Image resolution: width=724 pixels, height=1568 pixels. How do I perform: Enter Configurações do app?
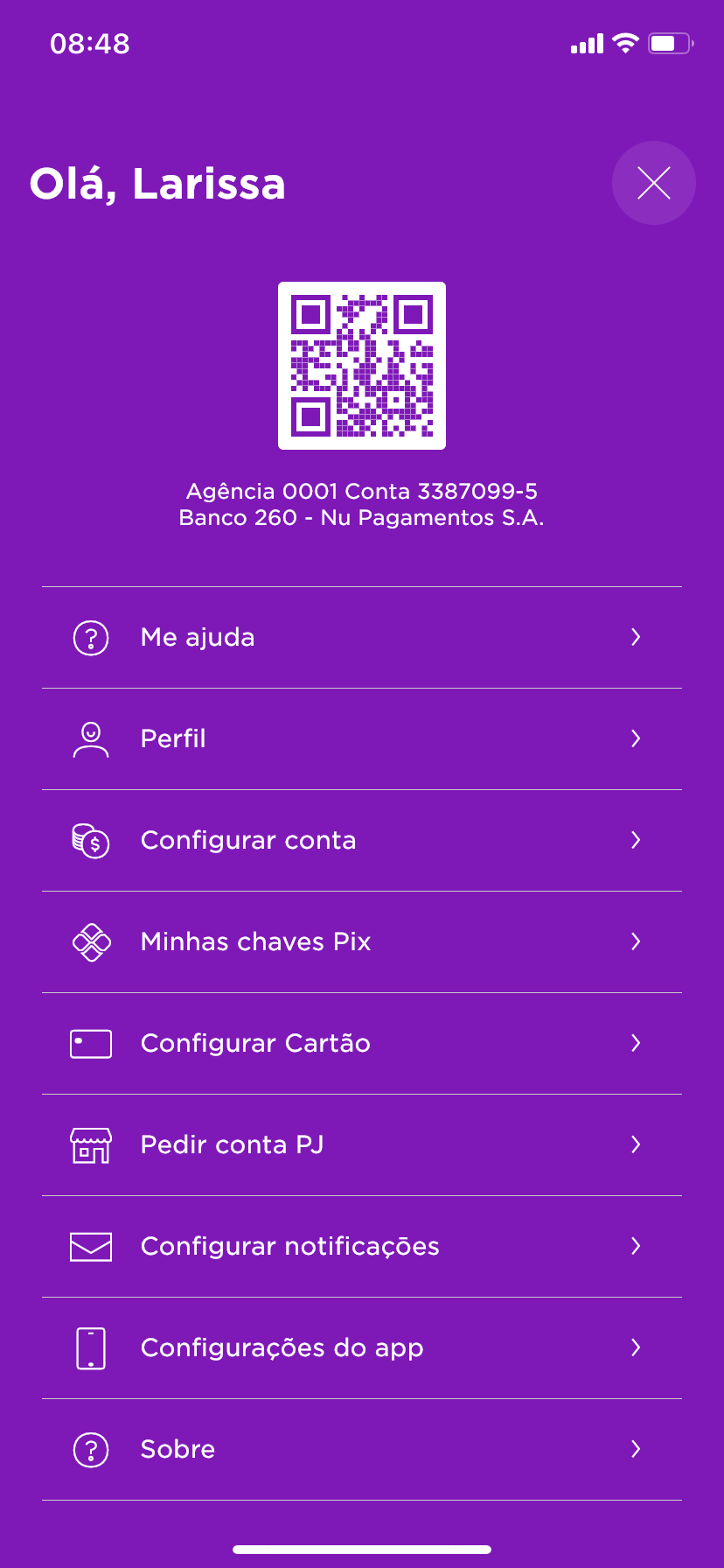361,1347
